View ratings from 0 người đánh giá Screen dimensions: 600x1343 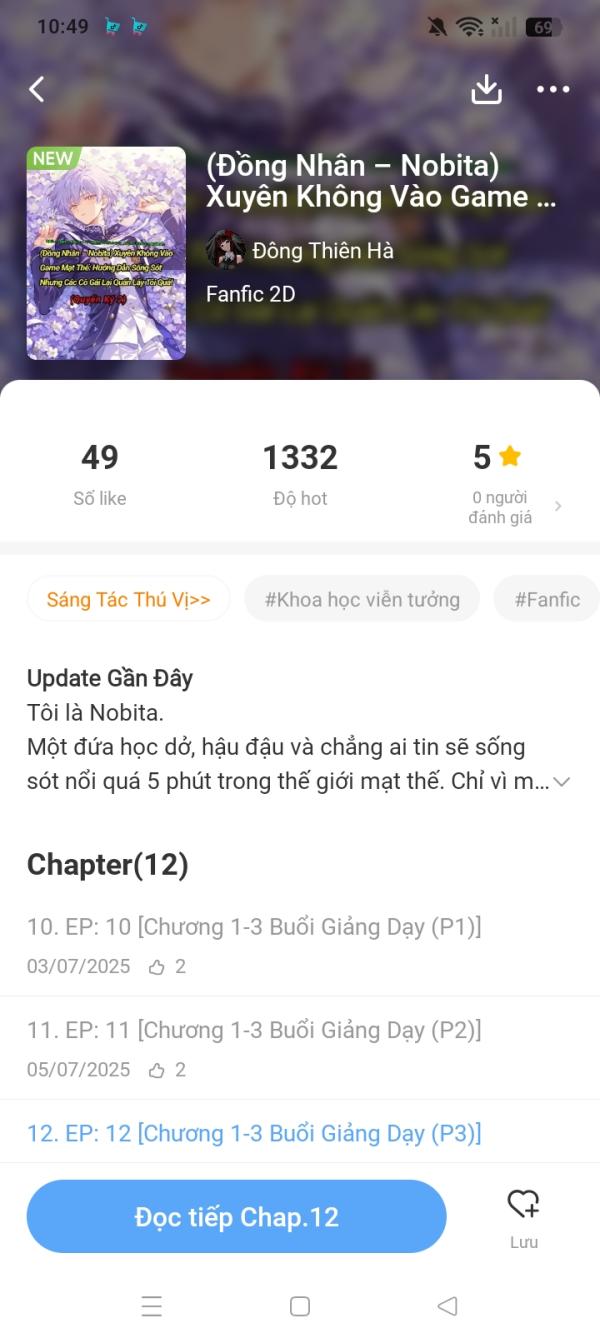[515, 507]
